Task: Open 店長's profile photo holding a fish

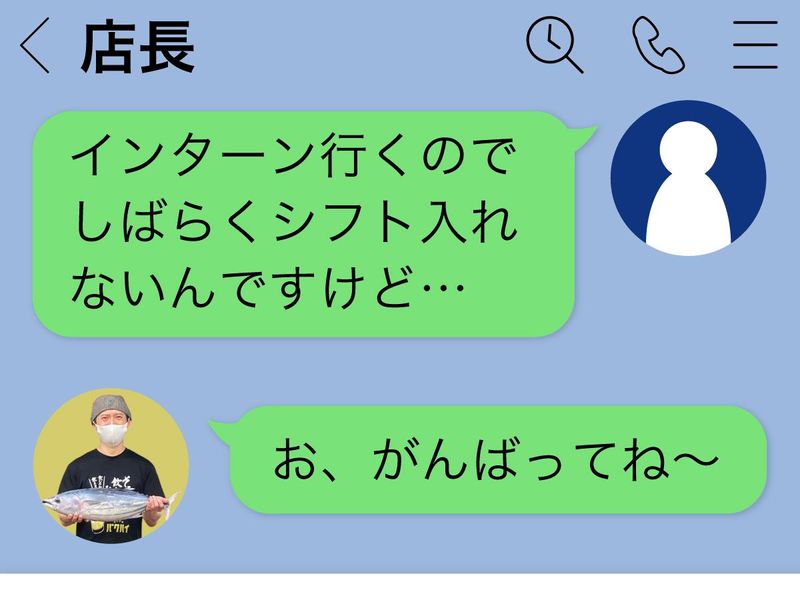Action: (x=110, y=466)
